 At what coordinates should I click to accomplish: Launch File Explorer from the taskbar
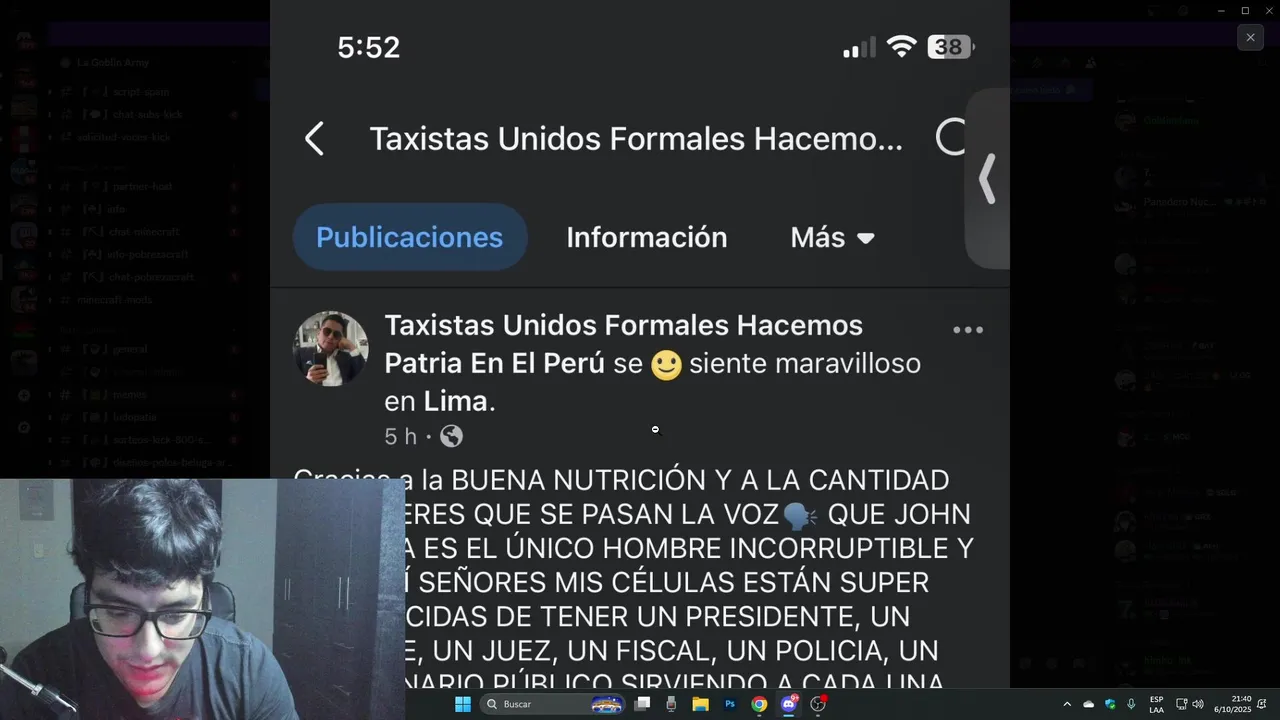coord(701,704)
